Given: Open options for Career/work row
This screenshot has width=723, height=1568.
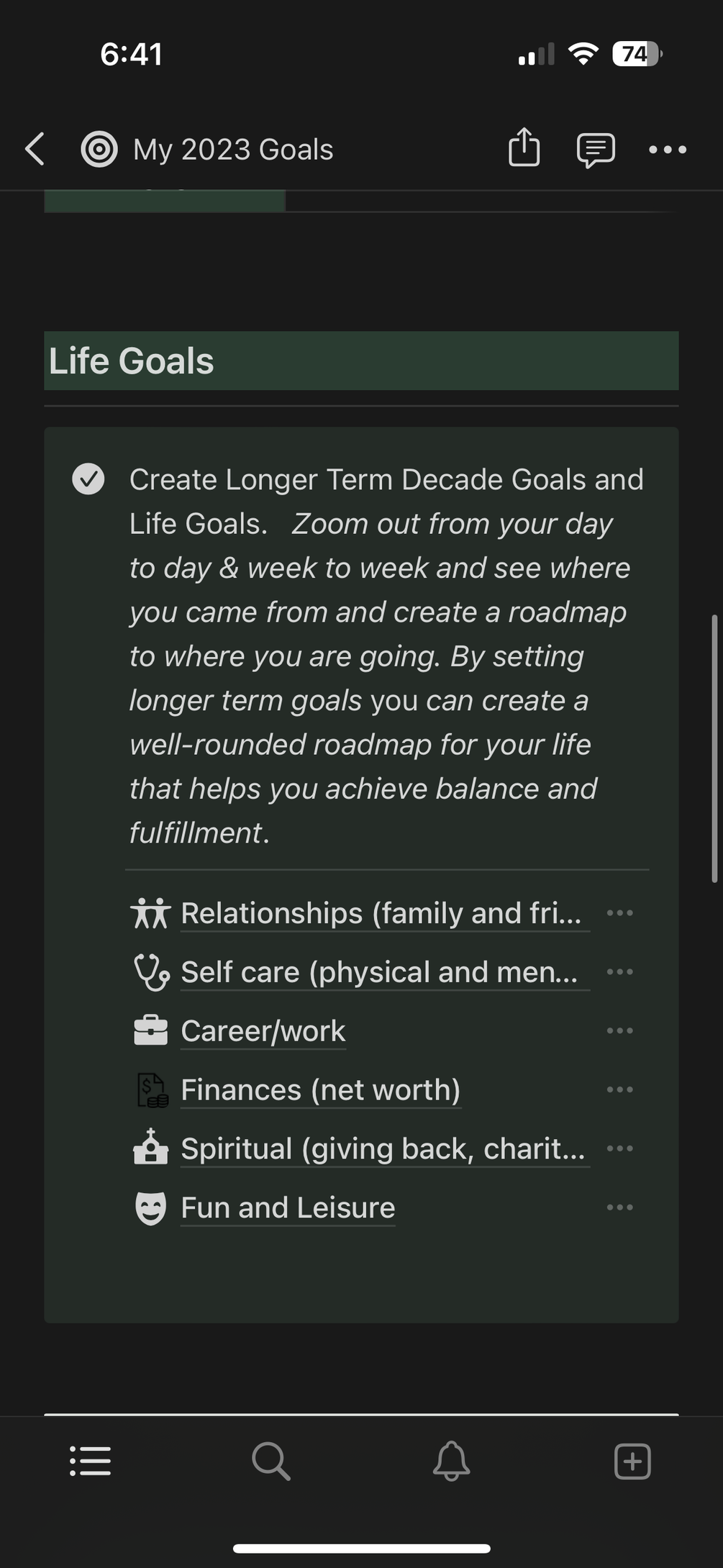Looking at the screenshot, I should click(x=619, y=1031).
